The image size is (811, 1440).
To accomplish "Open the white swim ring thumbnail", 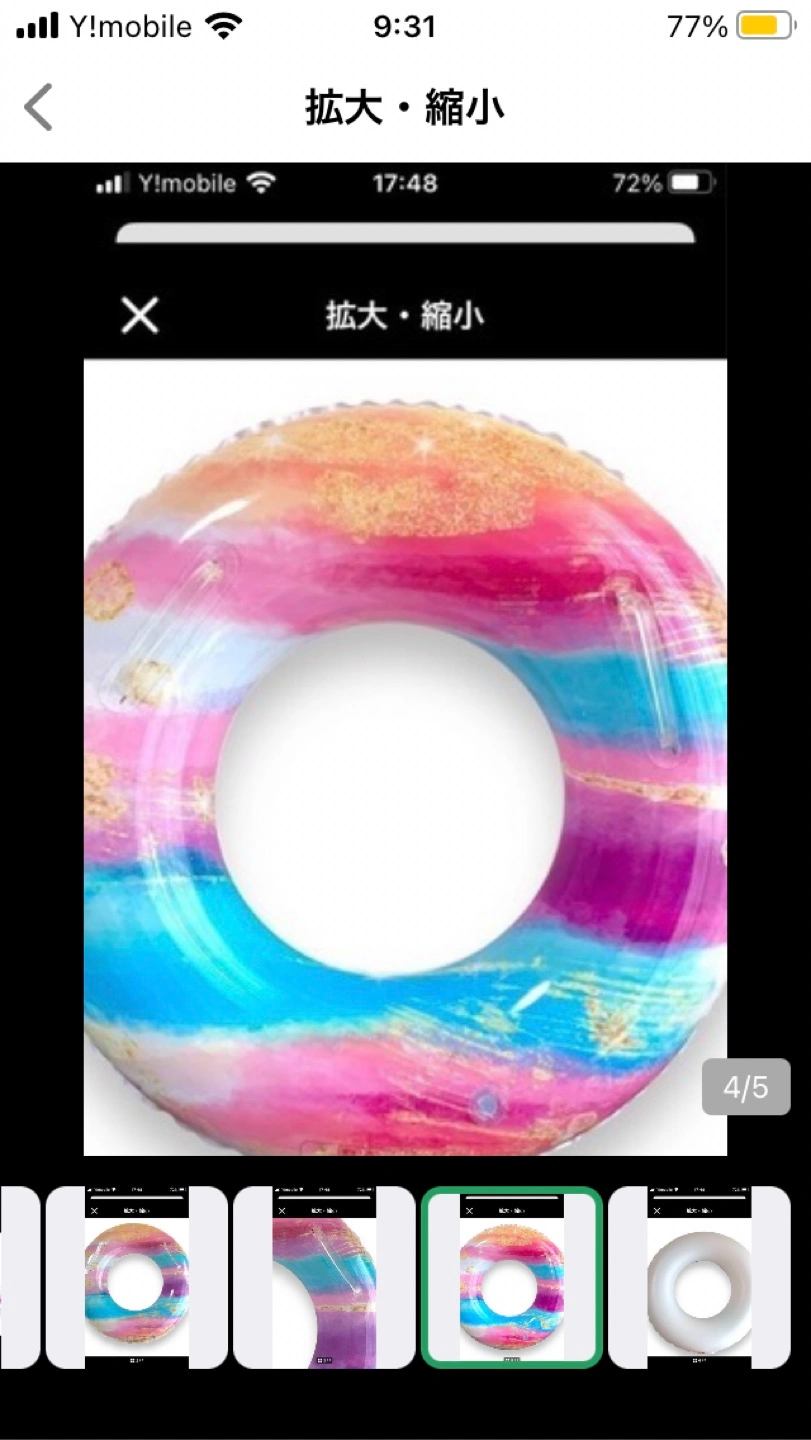I will click(698, 1277).
